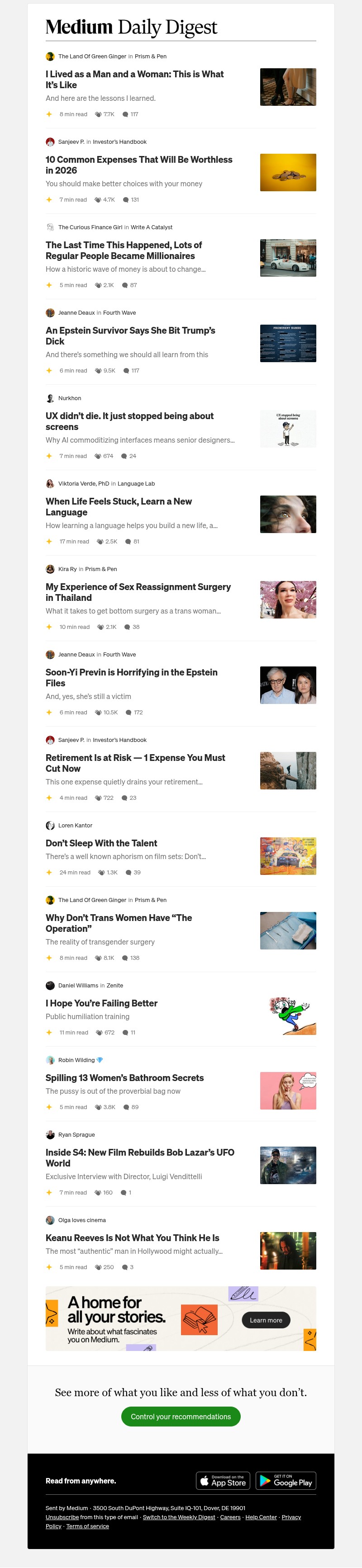Viewport: 362px width, 1568px height.
Task: Switch to the Weekly Digest link
Action: [179, 1517]
